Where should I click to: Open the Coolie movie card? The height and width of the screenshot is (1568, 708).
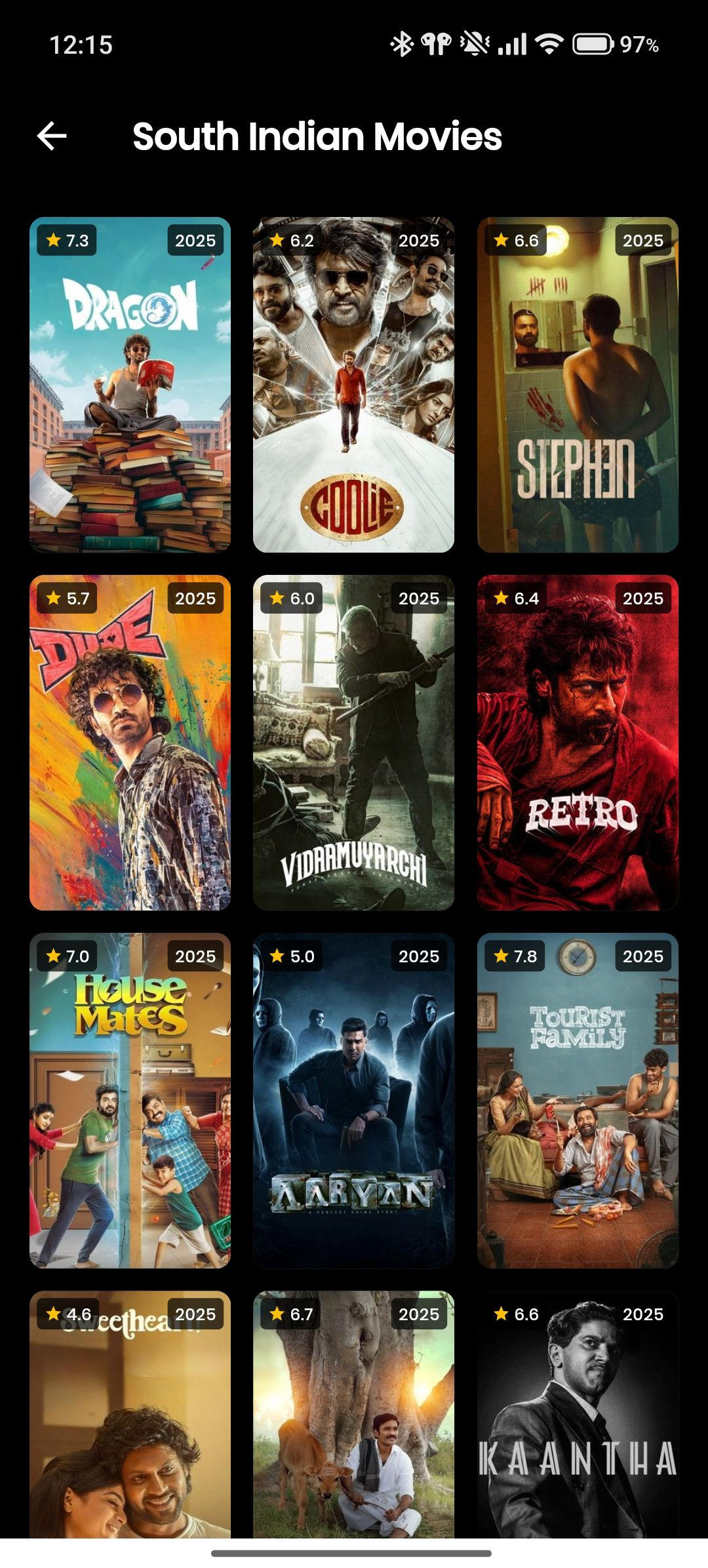[x=353, y=385]
